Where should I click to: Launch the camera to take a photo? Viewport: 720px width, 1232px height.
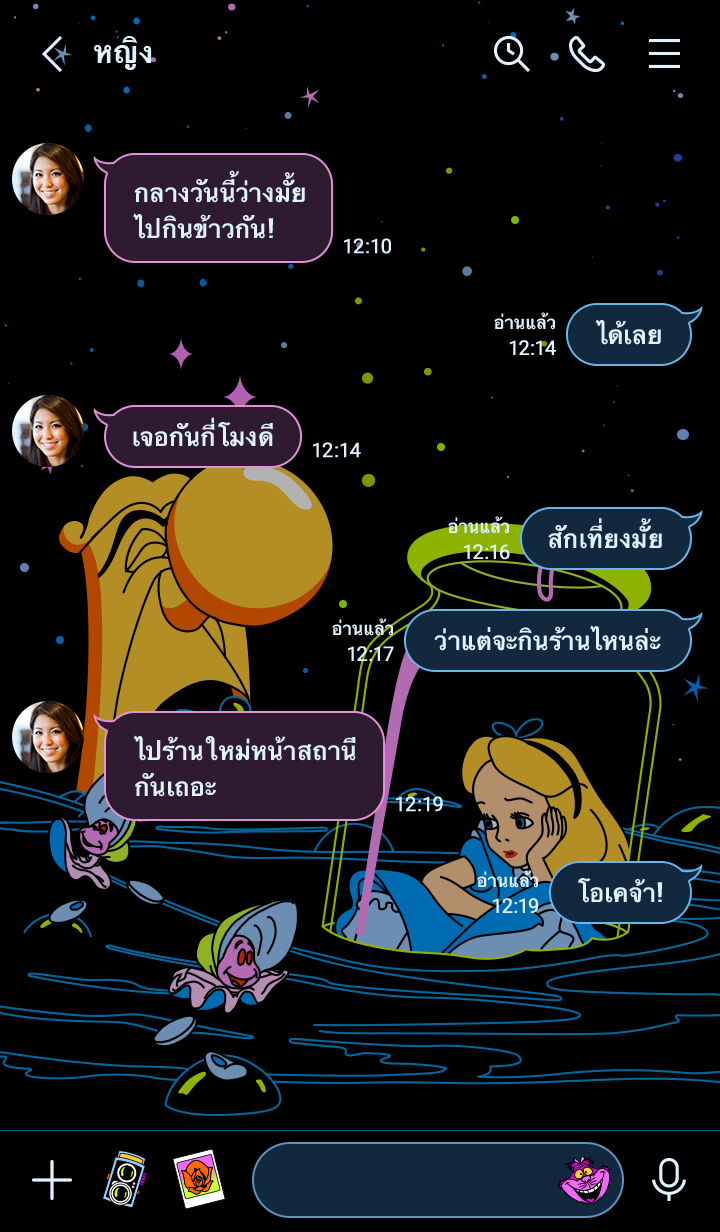pos(124,1180)
